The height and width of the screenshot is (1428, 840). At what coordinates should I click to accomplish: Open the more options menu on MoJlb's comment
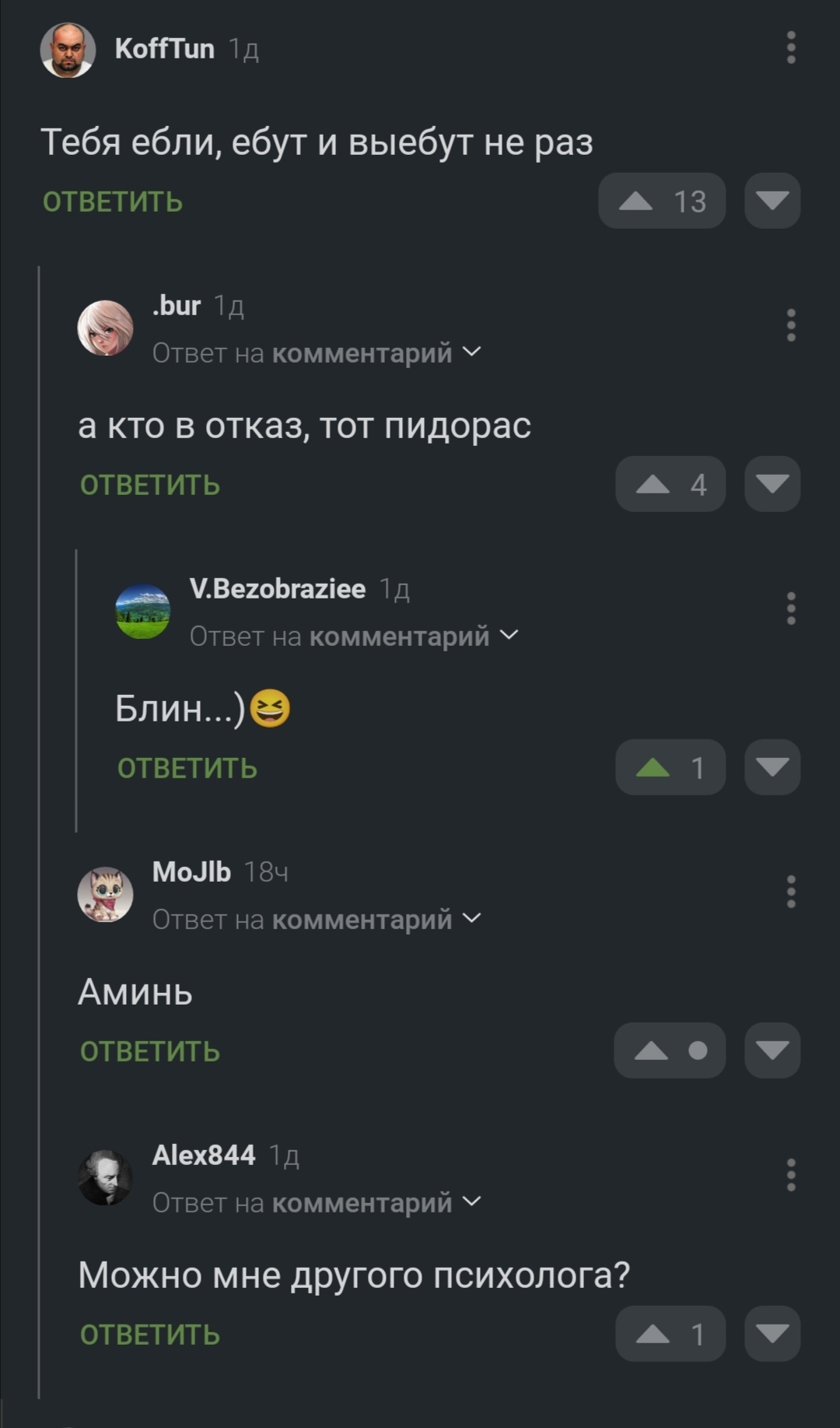(x=790, y=892)
